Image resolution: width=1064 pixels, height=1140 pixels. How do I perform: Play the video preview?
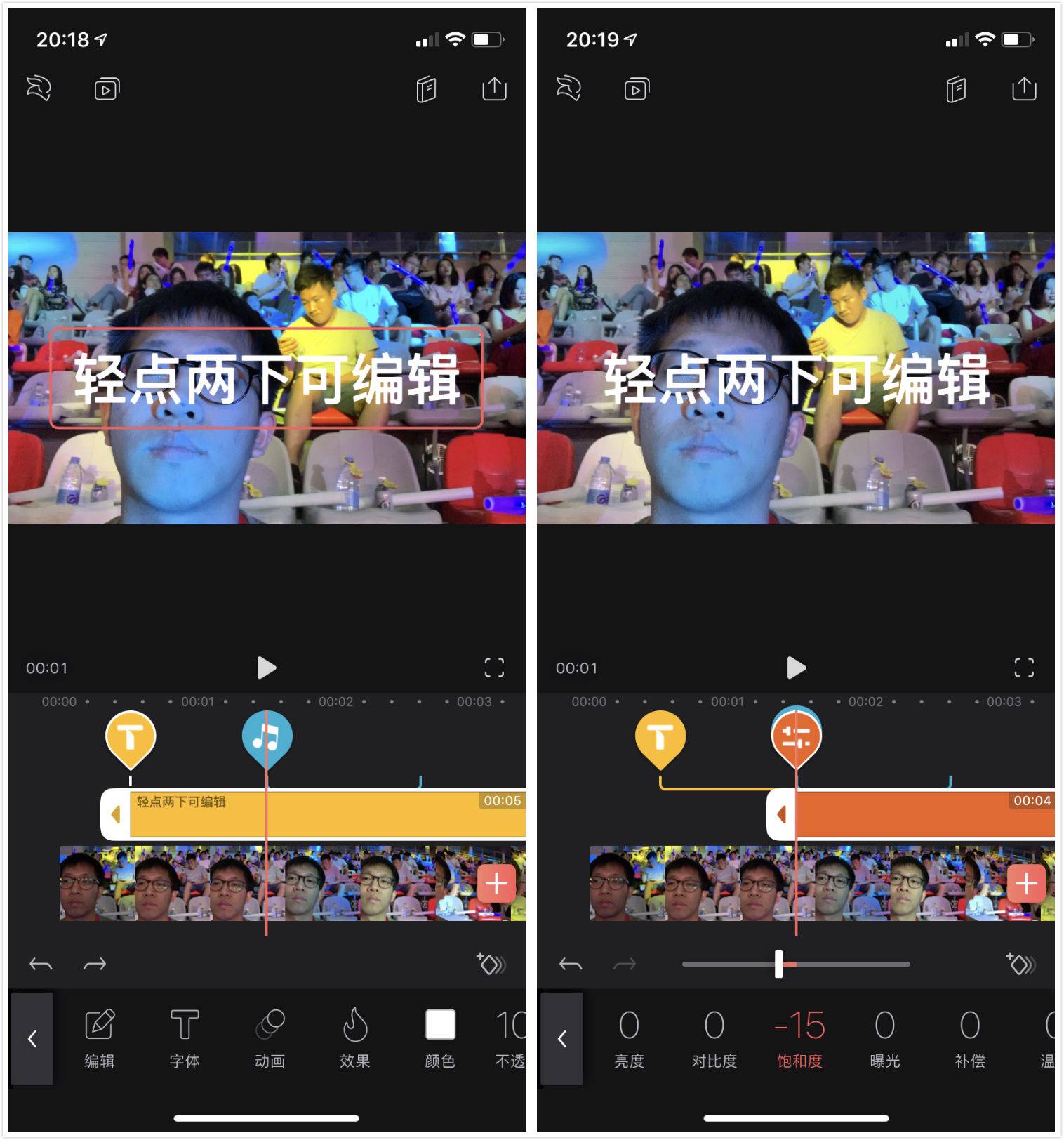266,668
